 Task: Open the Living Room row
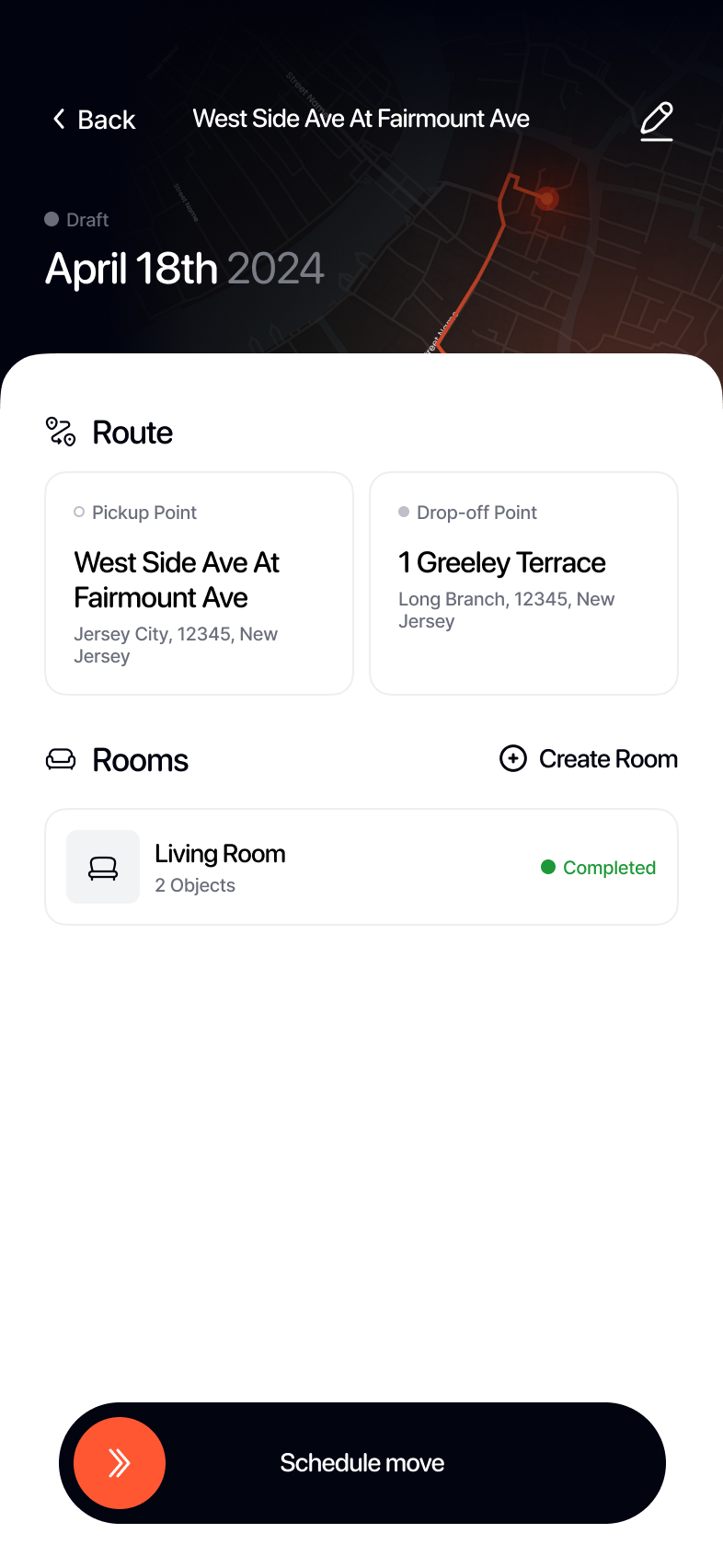tap(361, 867)
